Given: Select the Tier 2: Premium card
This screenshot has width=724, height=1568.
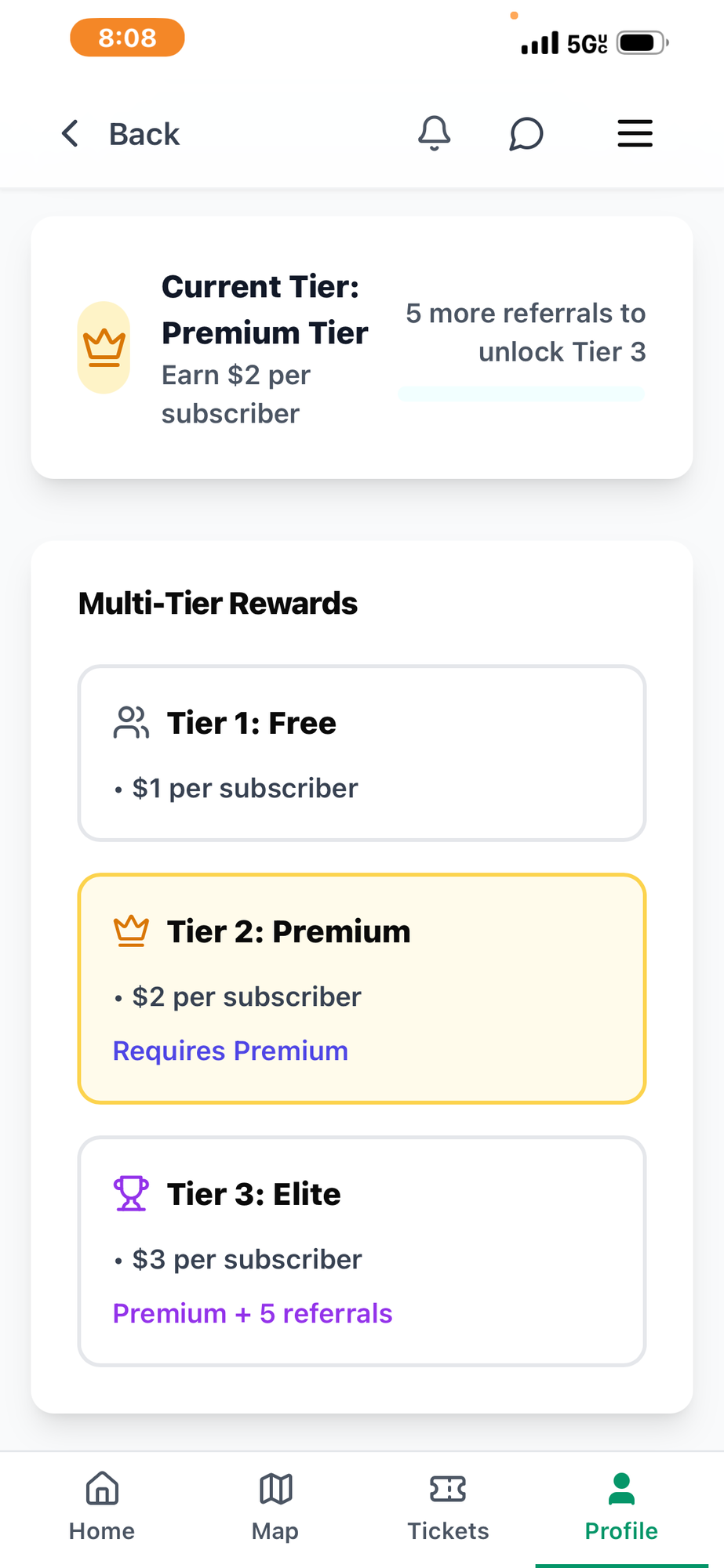Looking at the screenshot, I should tap(362, 989).
